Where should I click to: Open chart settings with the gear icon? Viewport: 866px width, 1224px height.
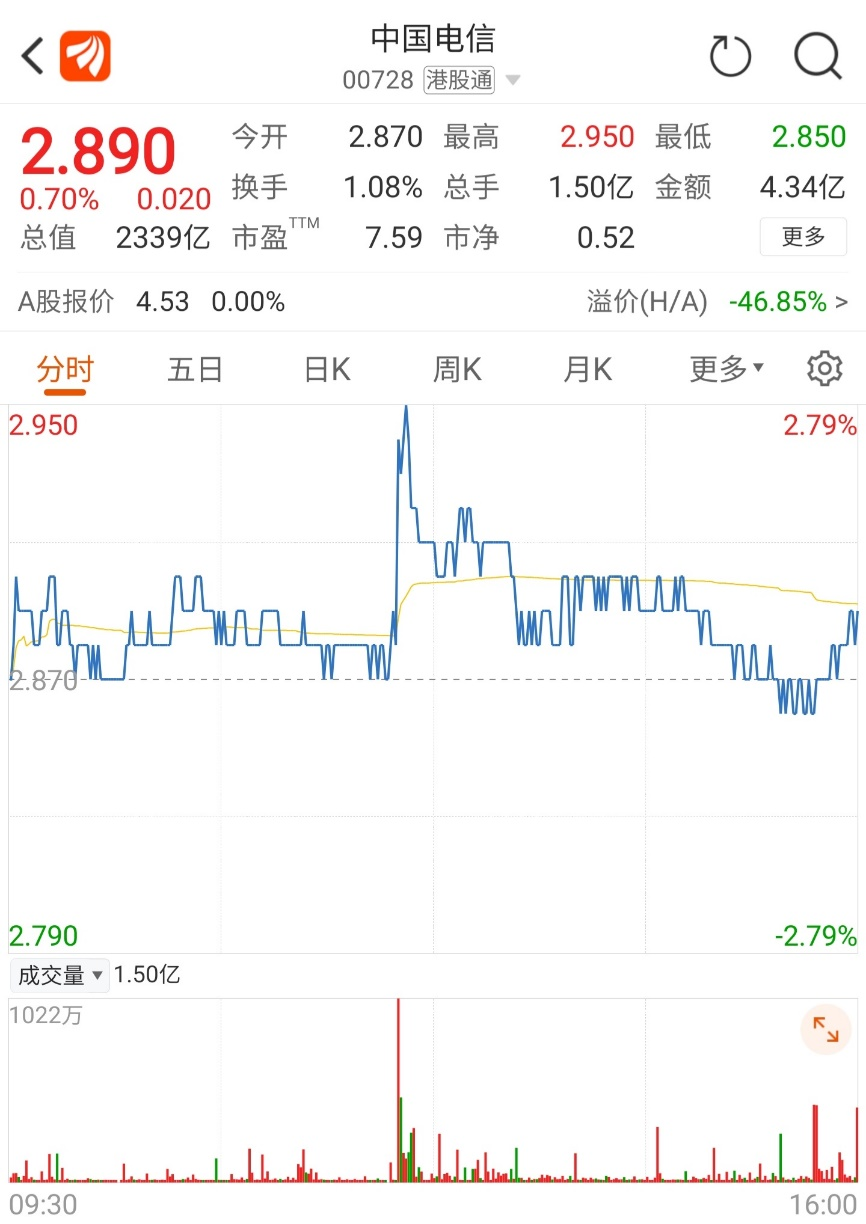tap(824, 368)
